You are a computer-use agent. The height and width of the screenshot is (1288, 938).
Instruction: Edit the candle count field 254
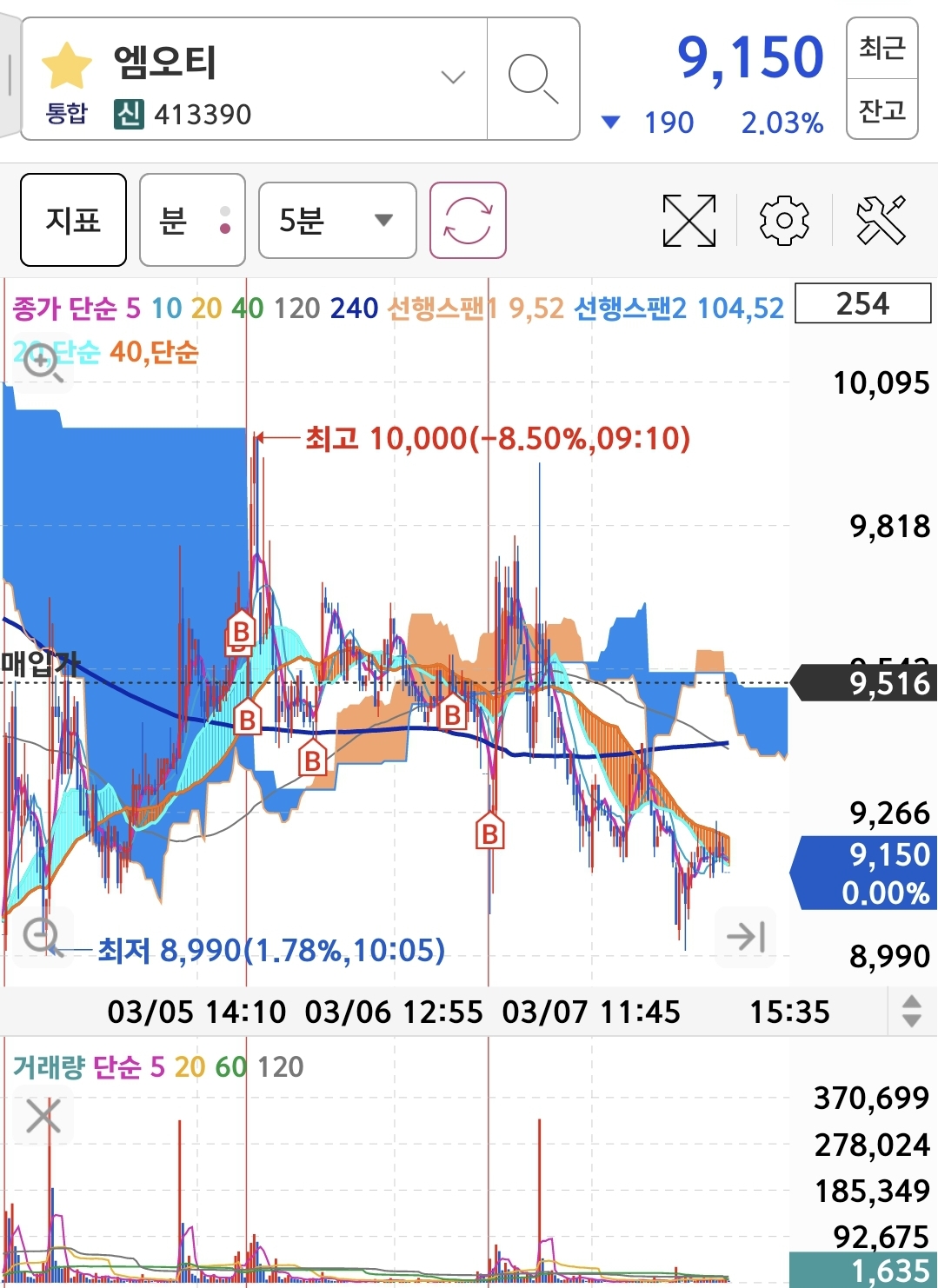tap(862, 304)
